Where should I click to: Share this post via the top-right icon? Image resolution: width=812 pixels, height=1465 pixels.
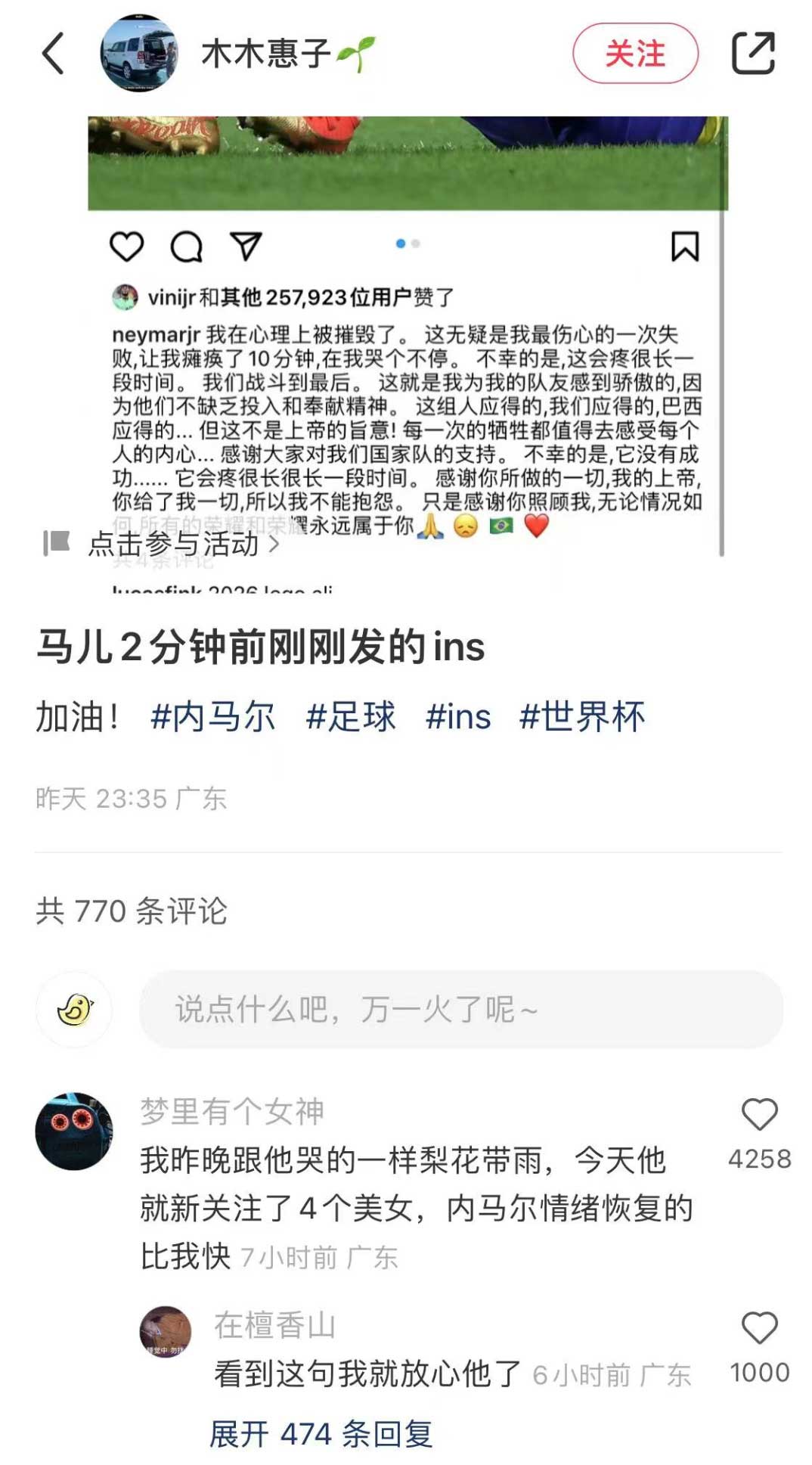[753, 54]
